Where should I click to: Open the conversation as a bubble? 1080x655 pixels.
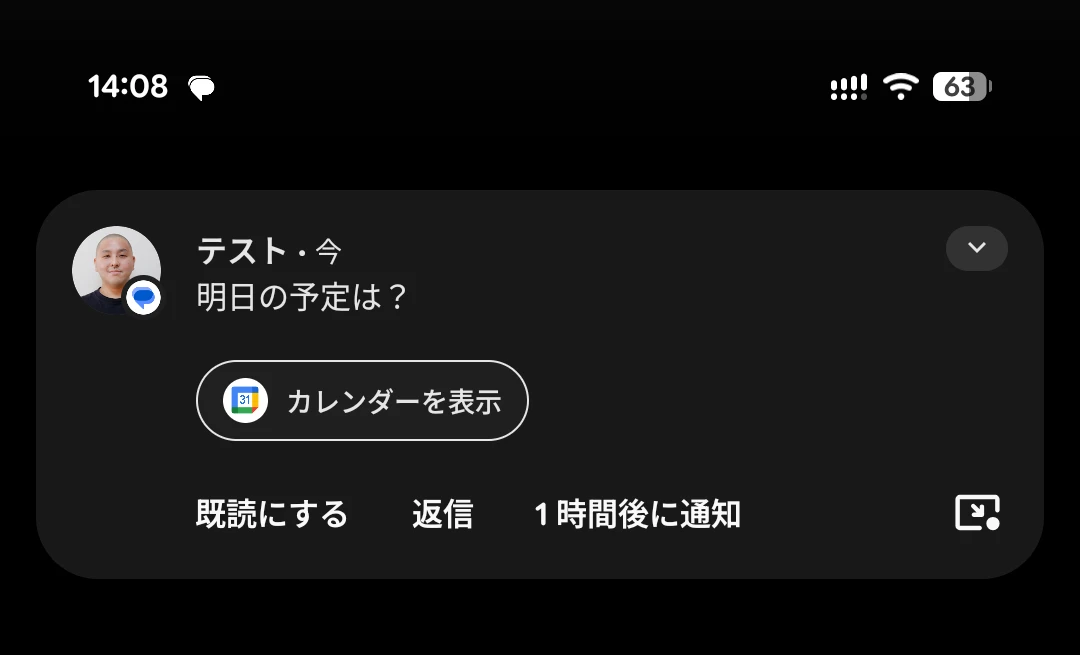977,512
